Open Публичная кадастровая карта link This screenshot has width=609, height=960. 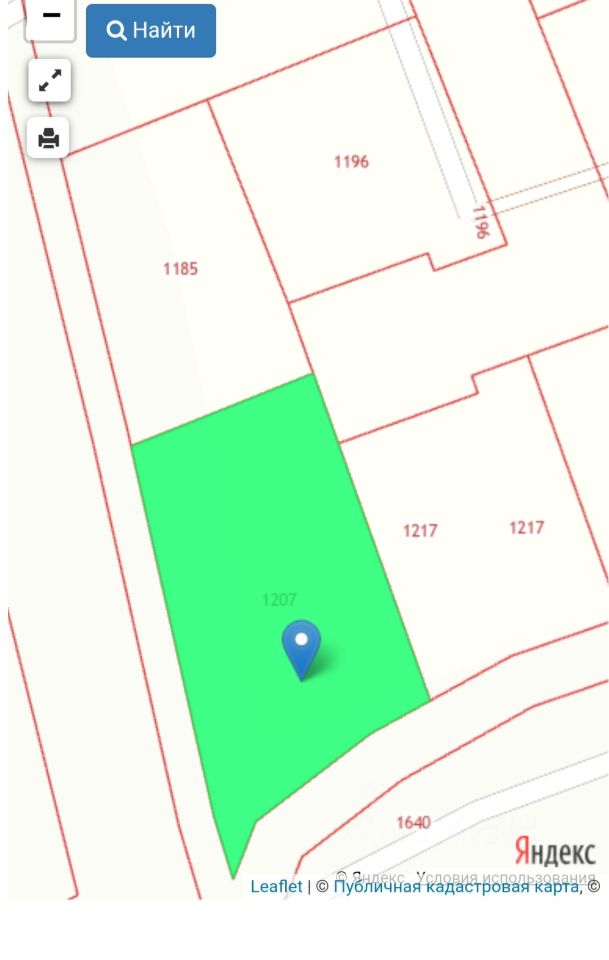(456, 887)
